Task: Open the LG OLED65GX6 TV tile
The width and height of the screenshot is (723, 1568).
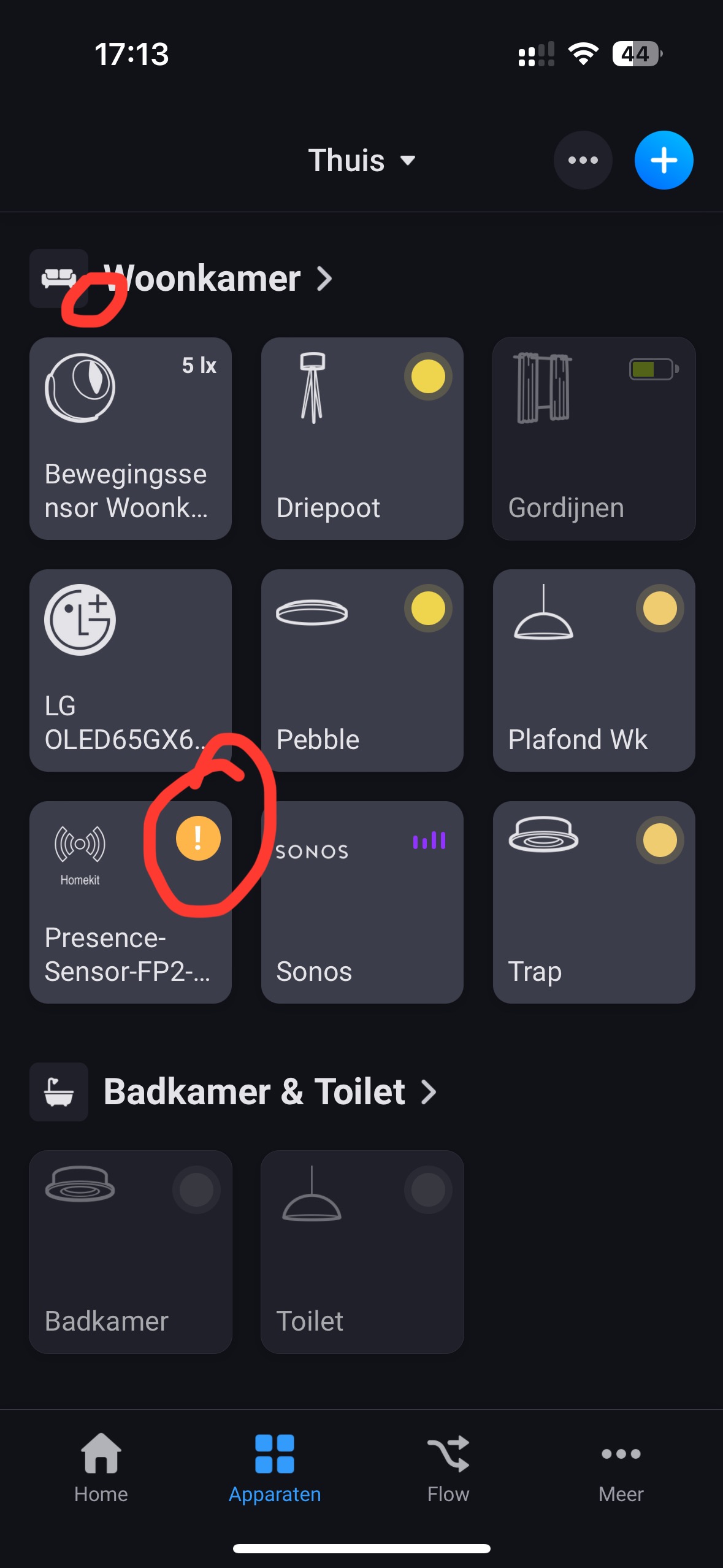Action: [131, 671]
